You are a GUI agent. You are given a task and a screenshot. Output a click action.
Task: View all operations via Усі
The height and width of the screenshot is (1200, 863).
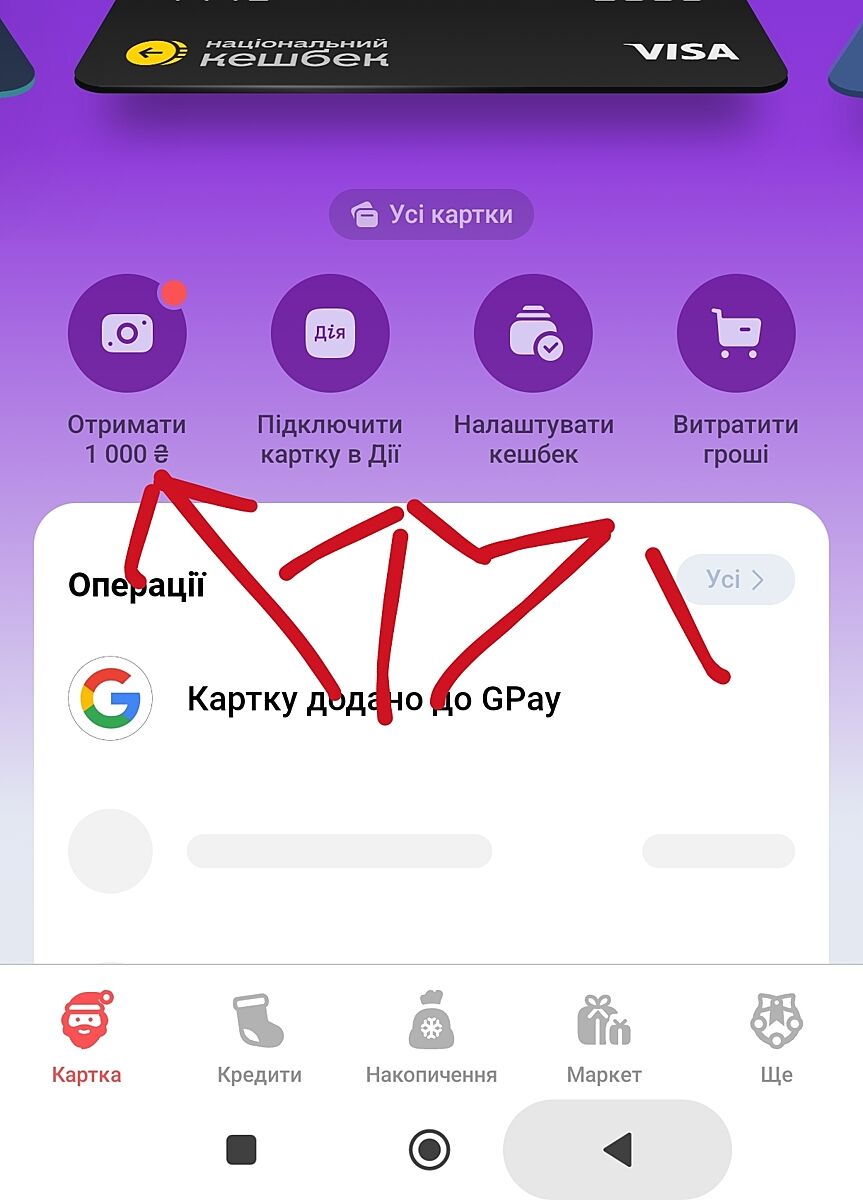point(735,580)
